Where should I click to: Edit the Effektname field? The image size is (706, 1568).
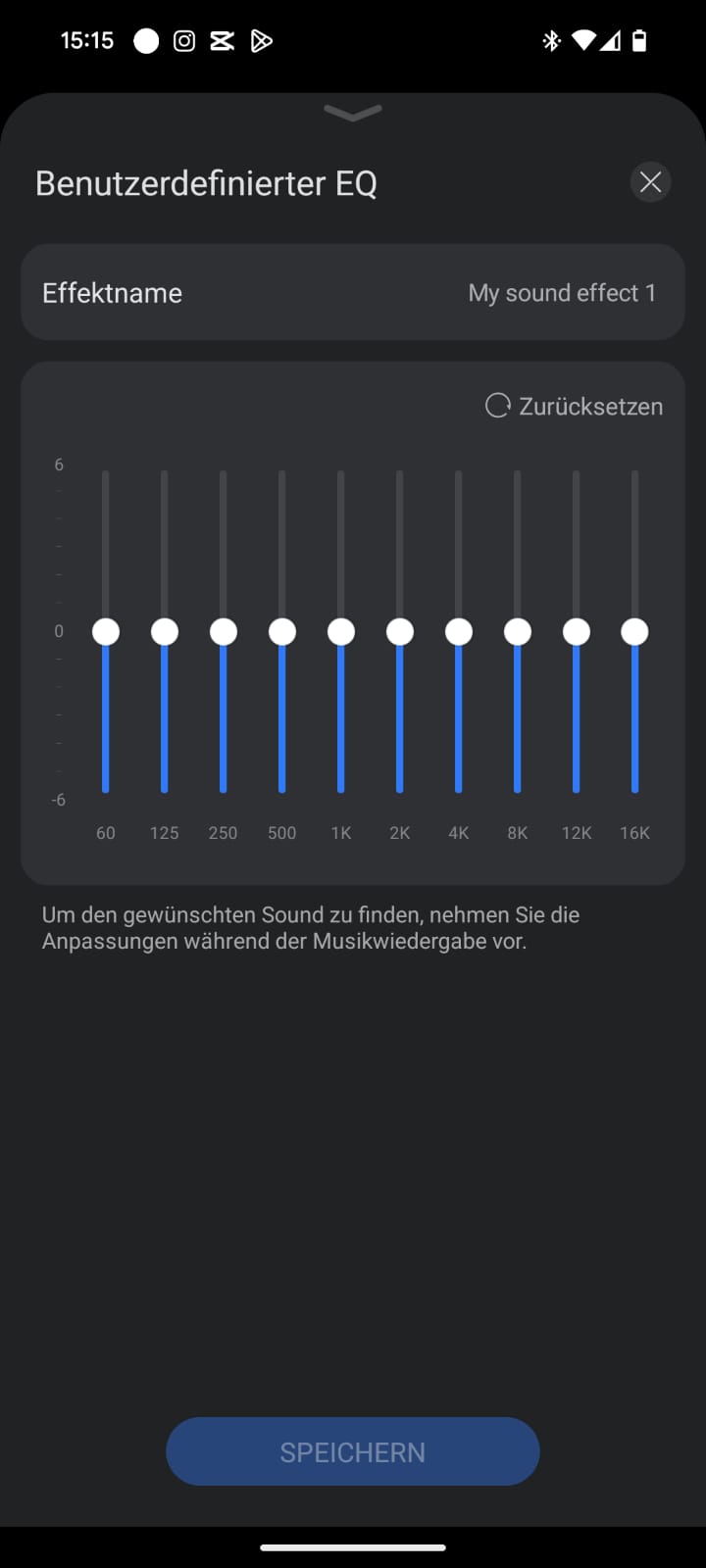coord(353,293)
